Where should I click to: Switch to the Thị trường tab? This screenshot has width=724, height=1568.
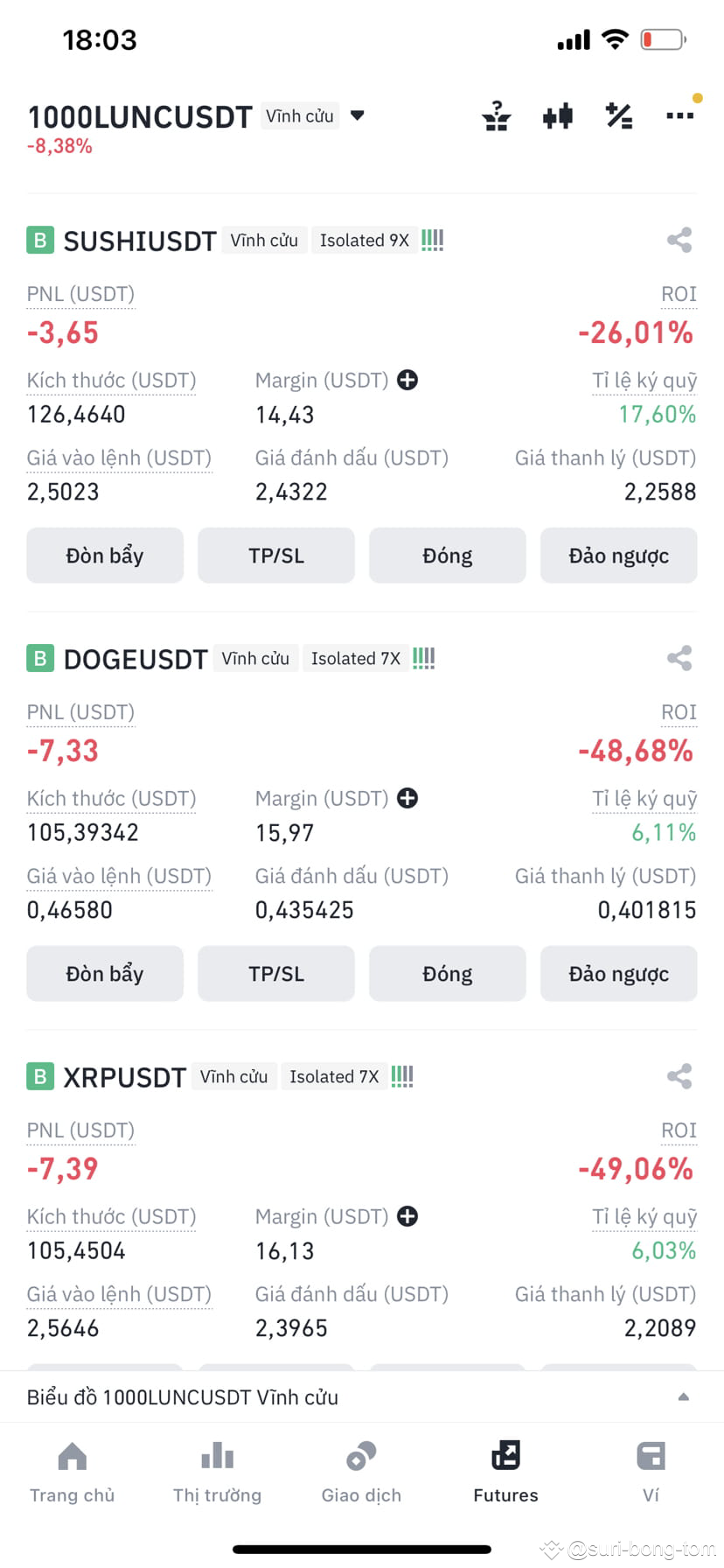pos(217,1472)
